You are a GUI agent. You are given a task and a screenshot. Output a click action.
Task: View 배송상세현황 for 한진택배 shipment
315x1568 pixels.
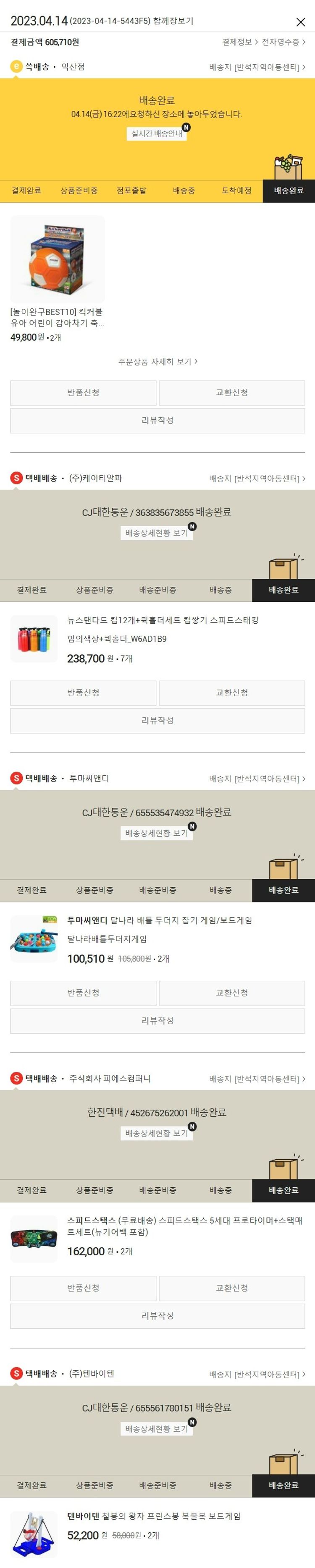click(157, 1133)
